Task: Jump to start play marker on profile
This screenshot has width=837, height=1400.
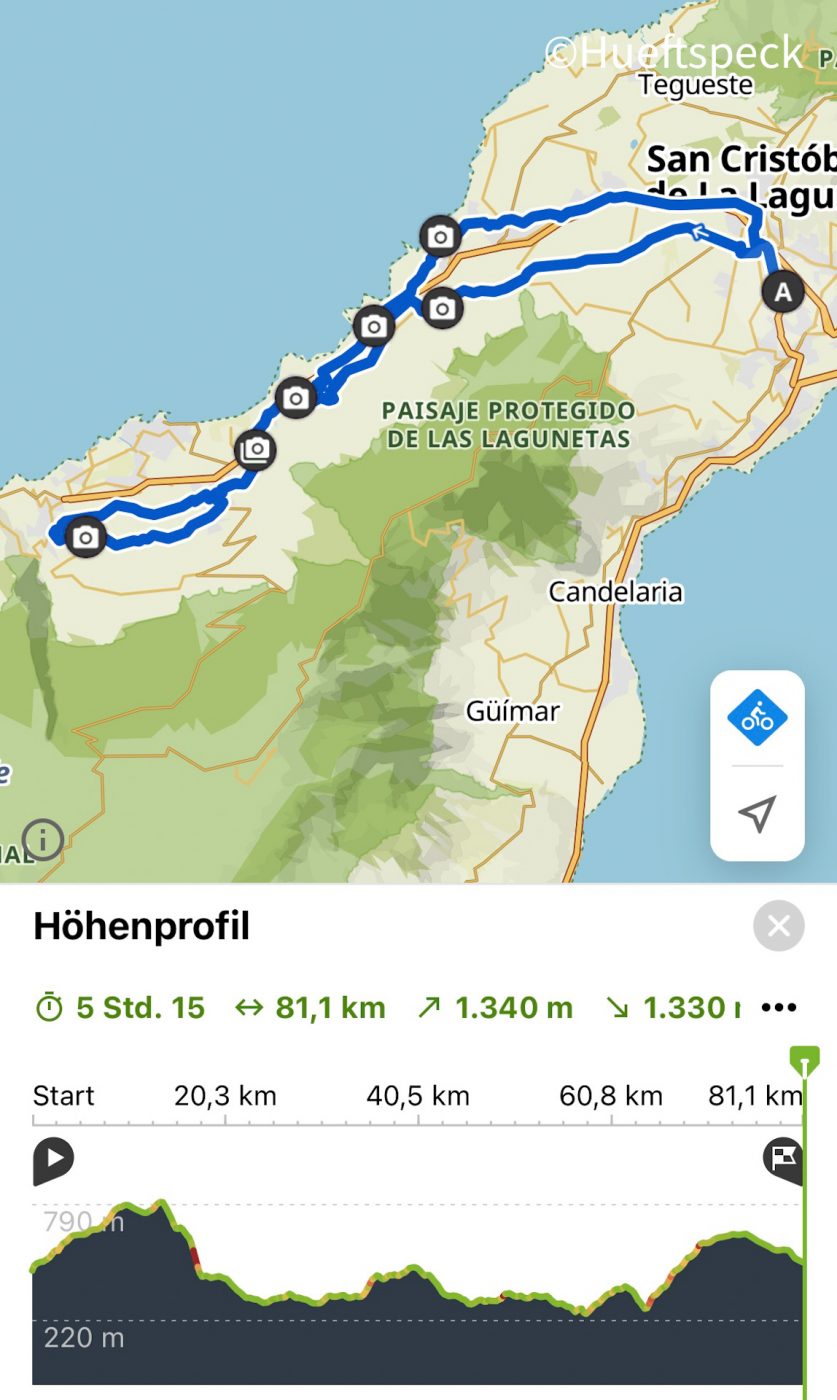Action: coord(53,1159)
